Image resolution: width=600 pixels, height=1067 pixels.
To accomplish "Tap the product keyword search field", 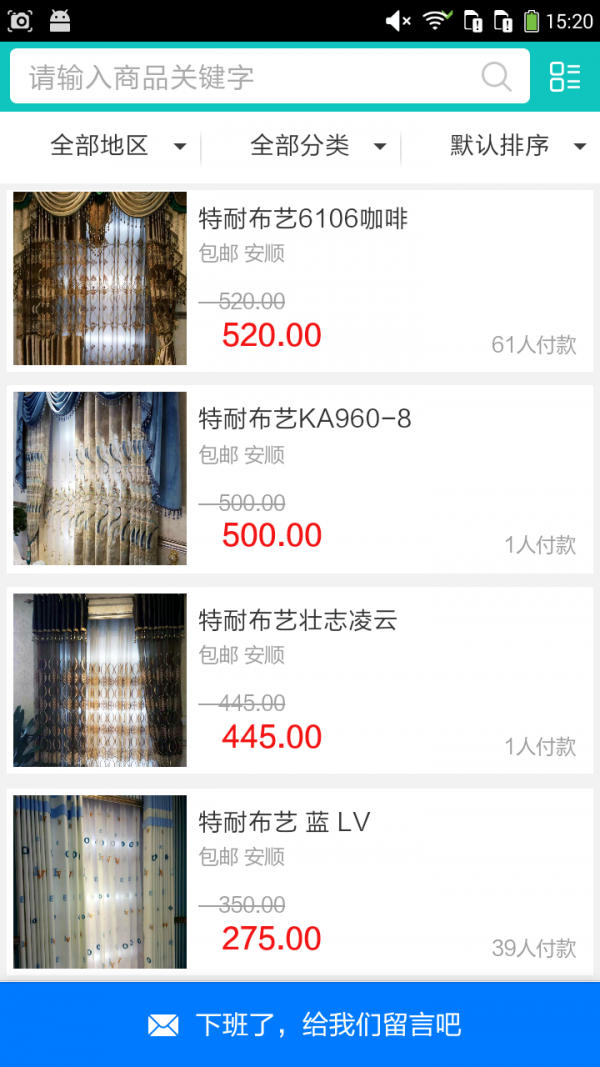I will (240, 77).
